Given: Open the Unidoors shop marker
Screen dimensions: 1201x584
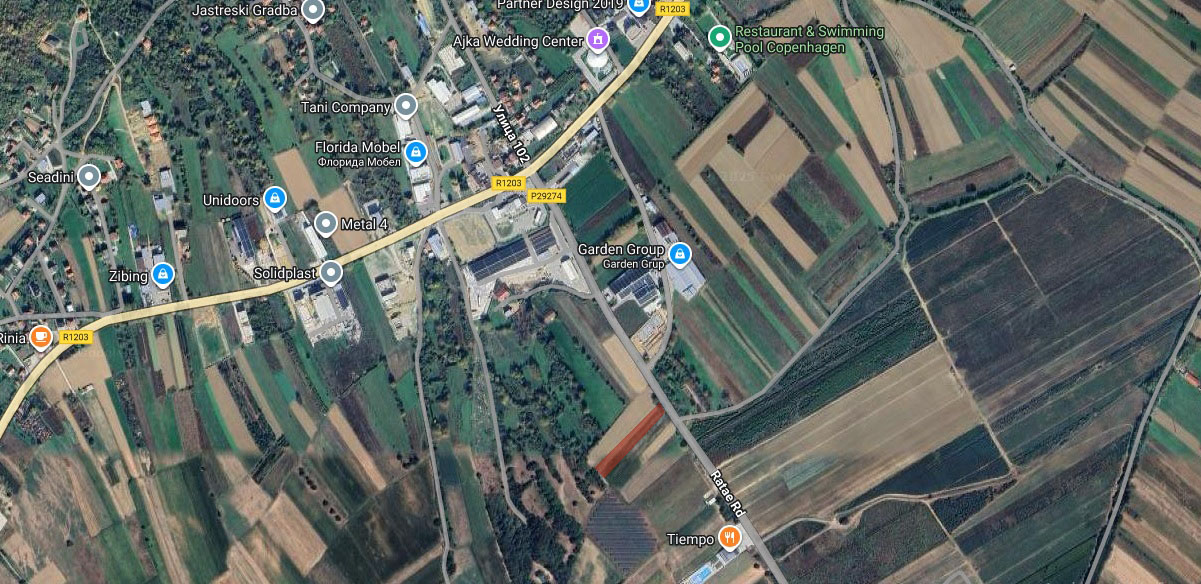Looking at the screenshot, I should 274,199.
